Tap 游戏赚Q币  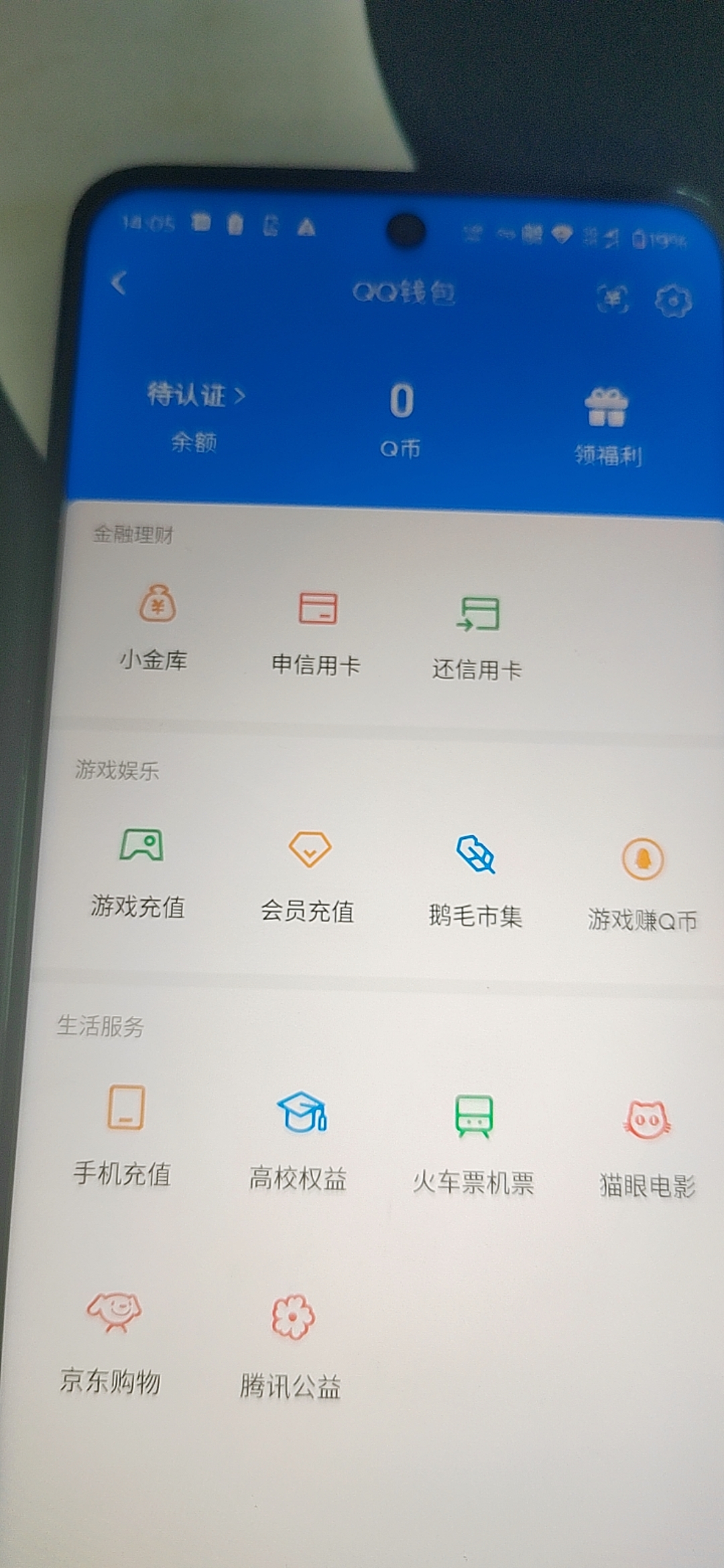click(642, 886)
